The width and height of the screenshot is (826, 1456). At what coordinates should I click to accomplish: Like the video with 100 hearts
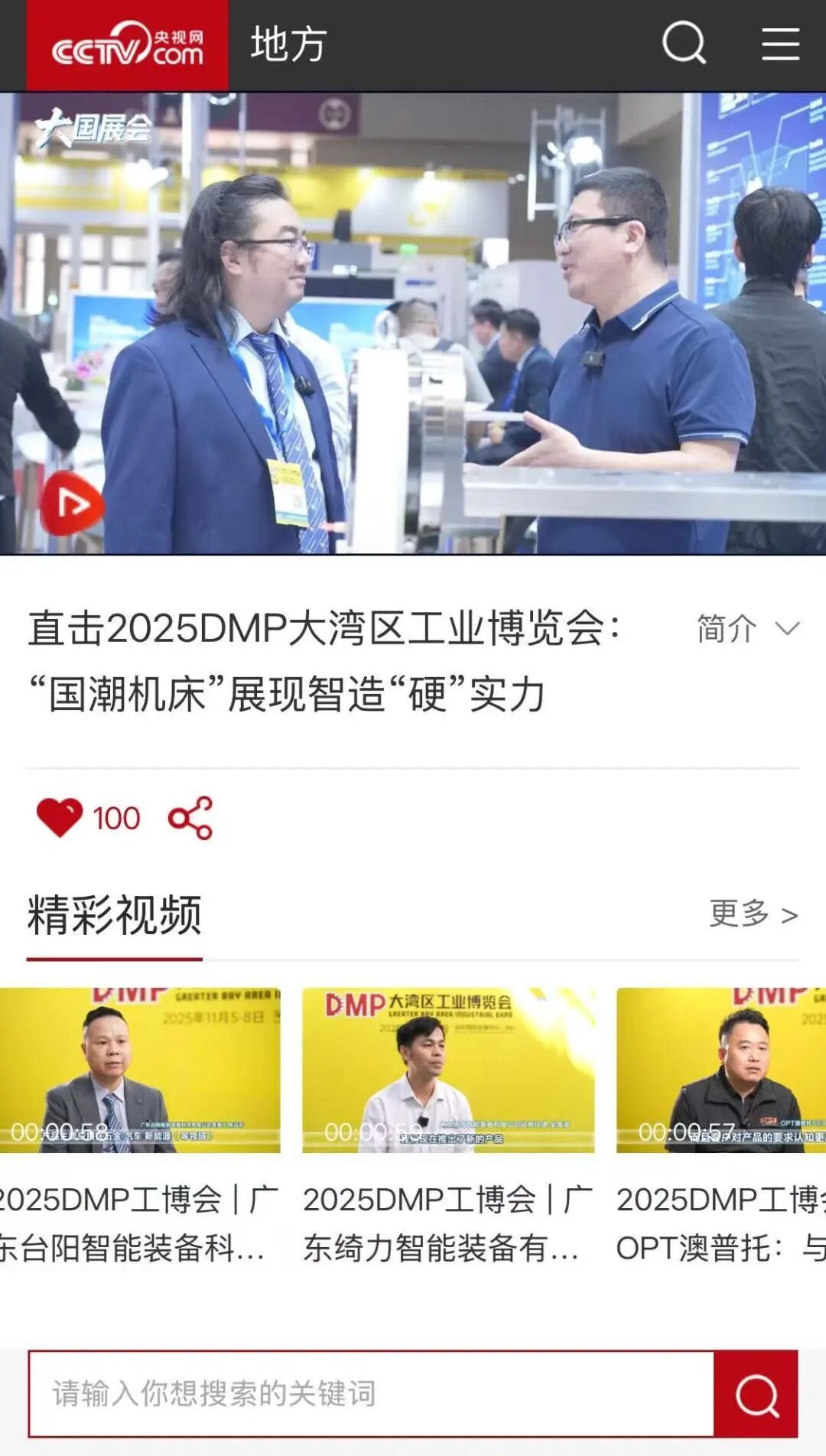[60, 818]
